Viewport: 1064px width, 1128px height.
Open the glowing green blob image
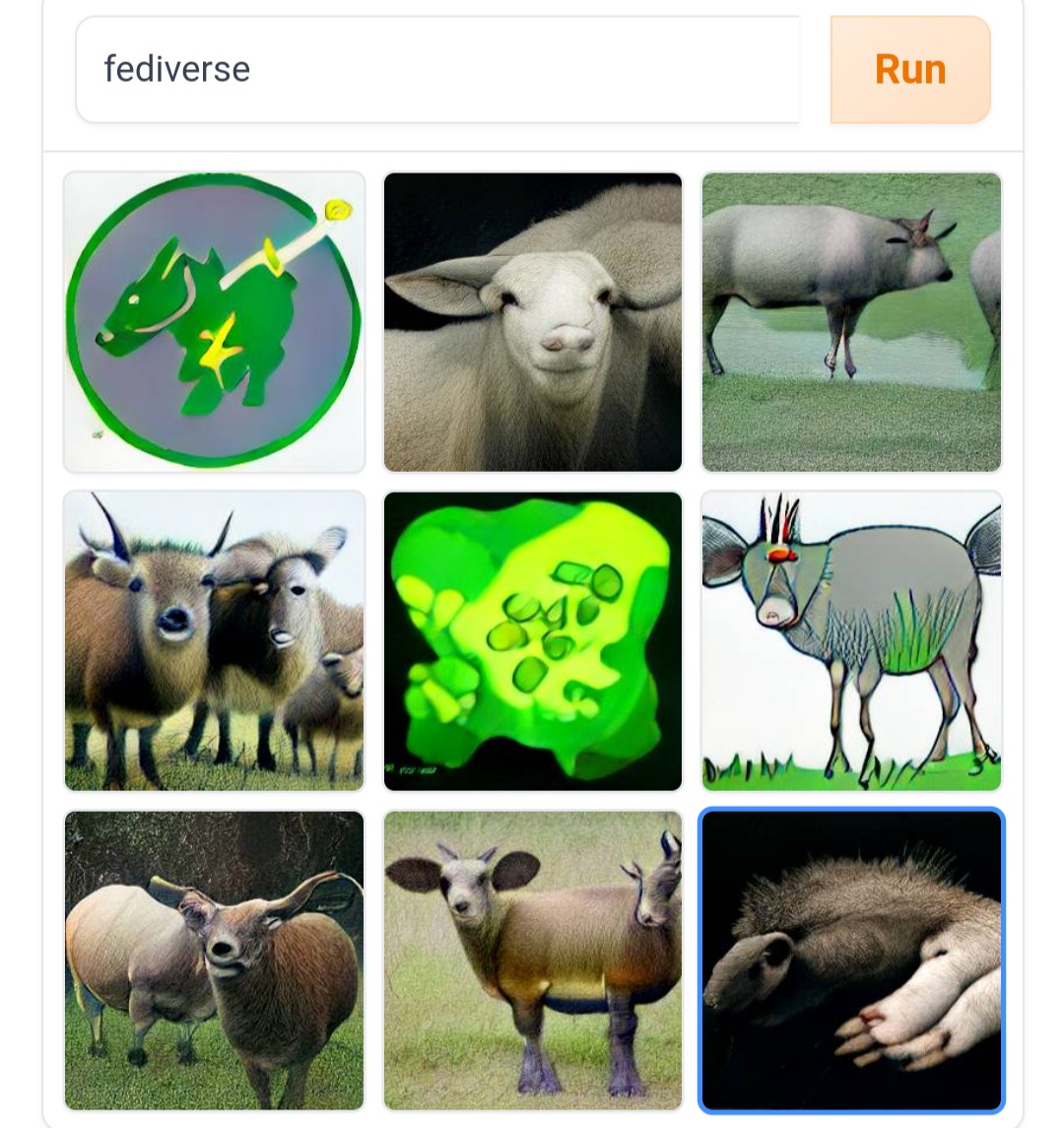pyautogui.click(x=533, y=641)
